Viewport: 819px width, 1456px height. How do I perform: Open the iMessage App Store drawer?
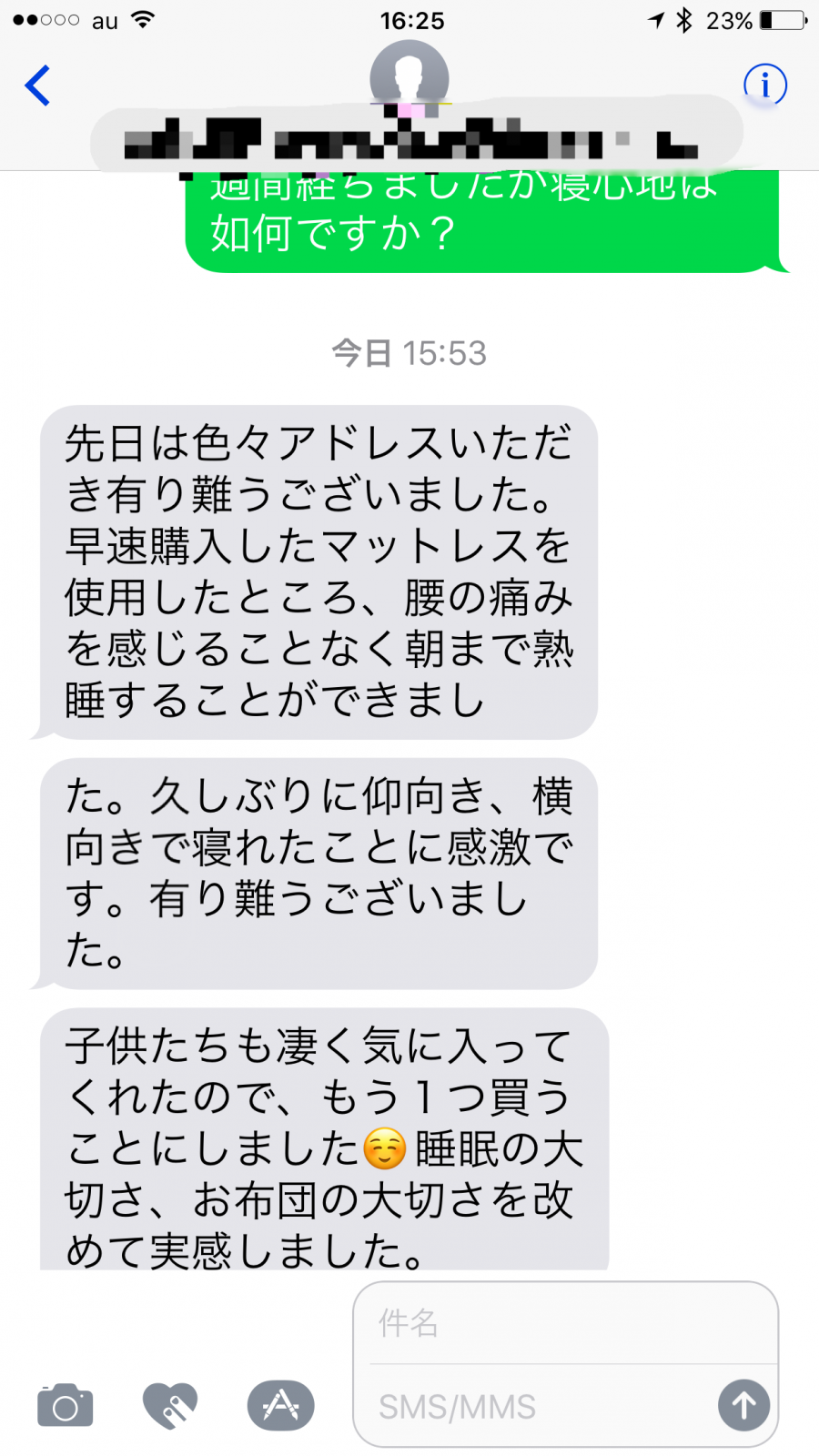tap(280, 1406)
